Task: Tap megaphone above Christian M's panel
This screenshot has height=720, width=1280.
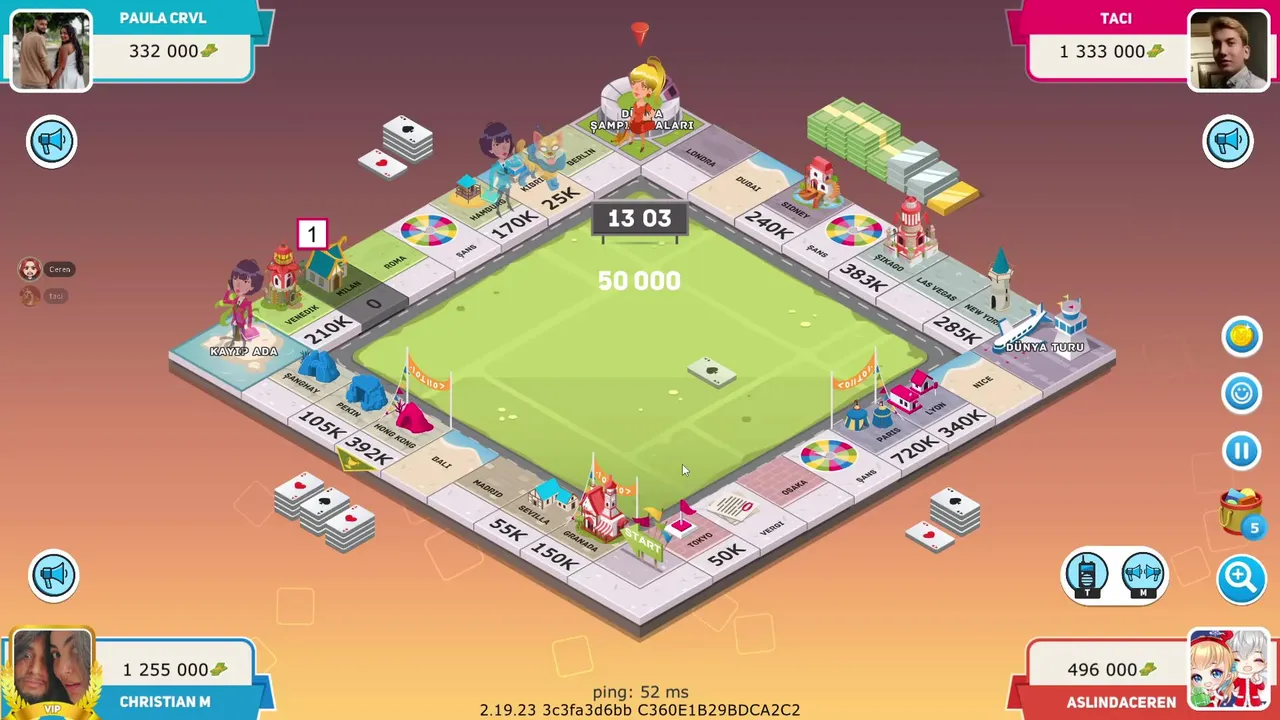Action: (x=53, y=575)
